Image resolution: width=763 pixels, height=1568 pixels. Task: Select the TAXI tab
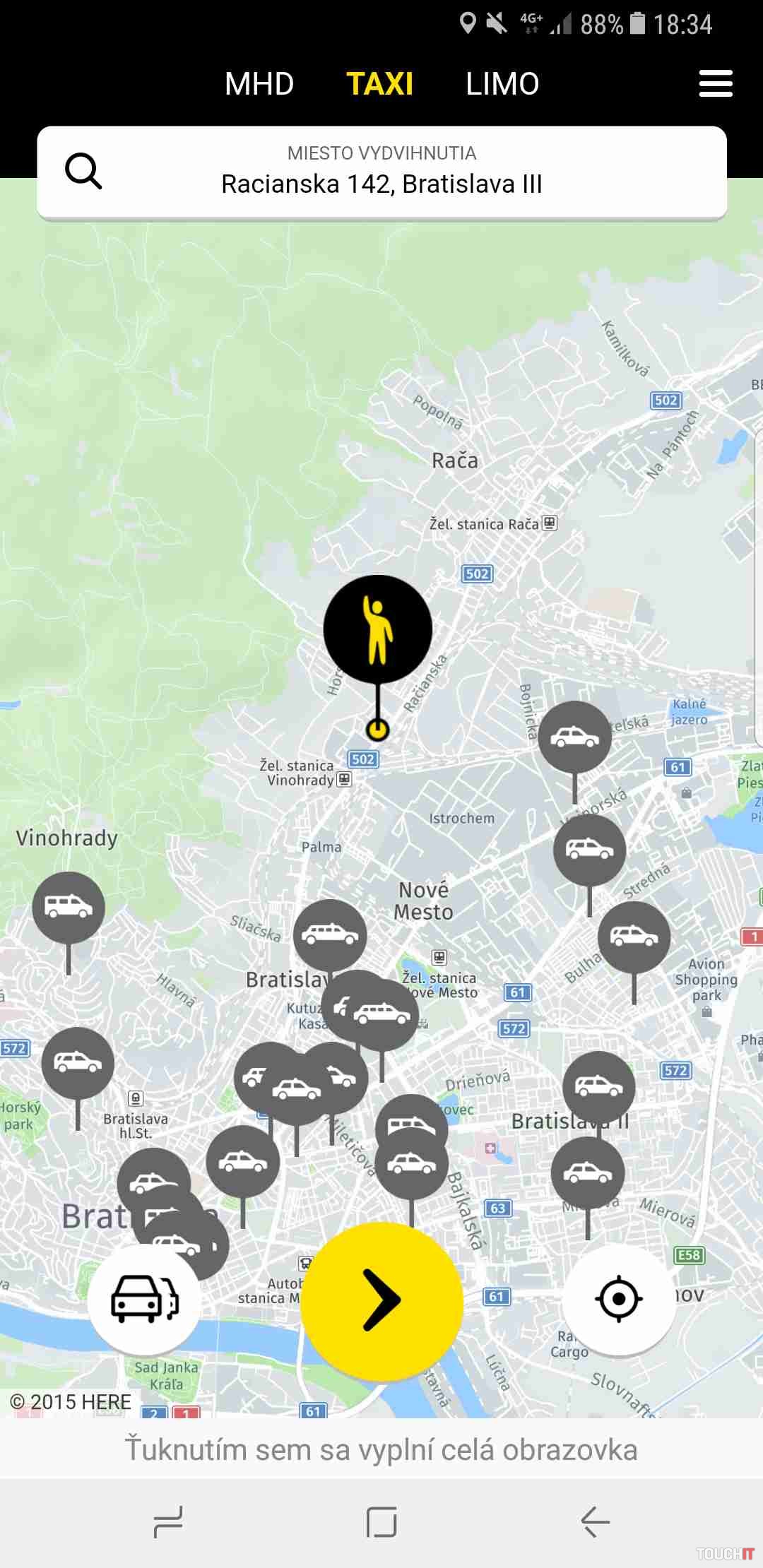[x=379, y=84]
